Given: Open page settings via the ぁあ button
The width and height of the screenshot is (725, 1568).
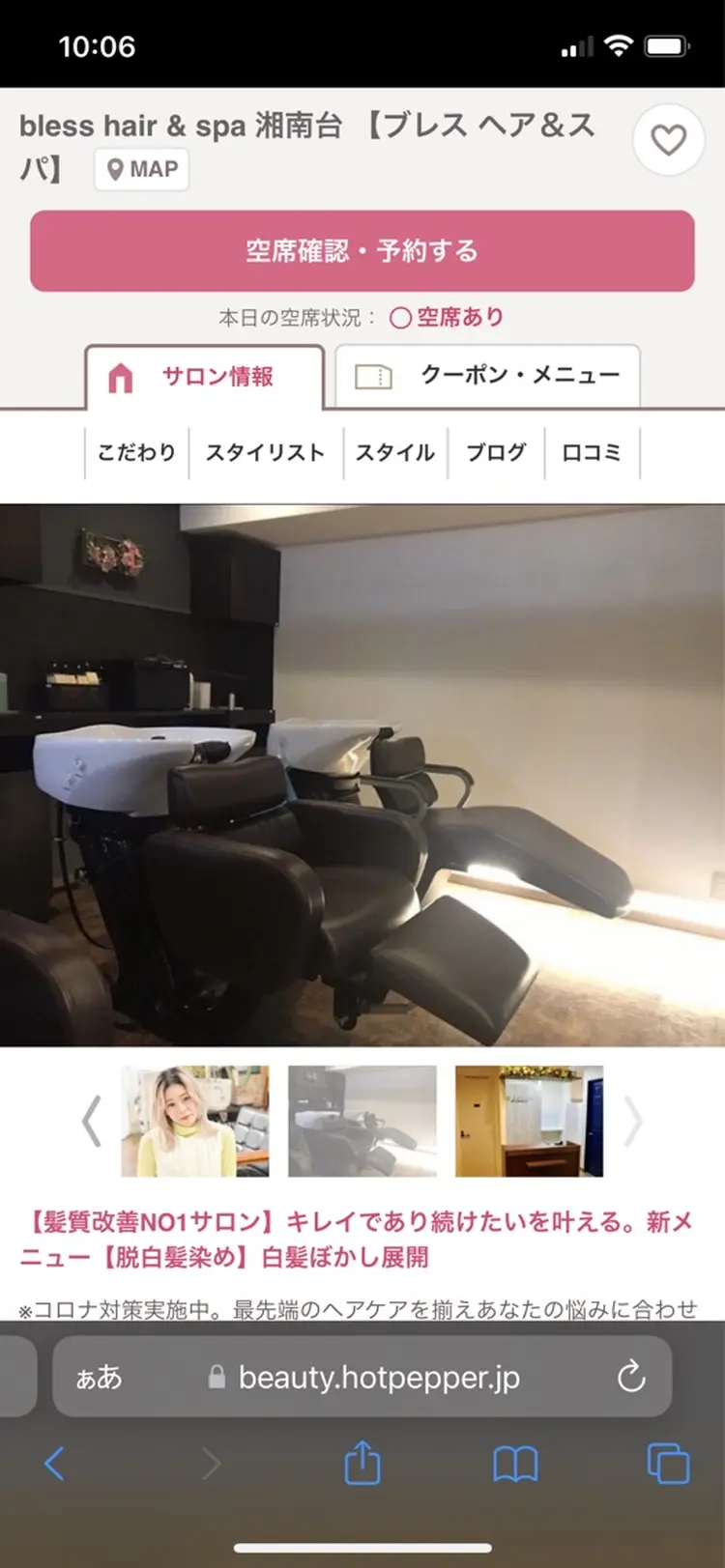Looking at the screenshot, I should click(x=100, y=1378).
